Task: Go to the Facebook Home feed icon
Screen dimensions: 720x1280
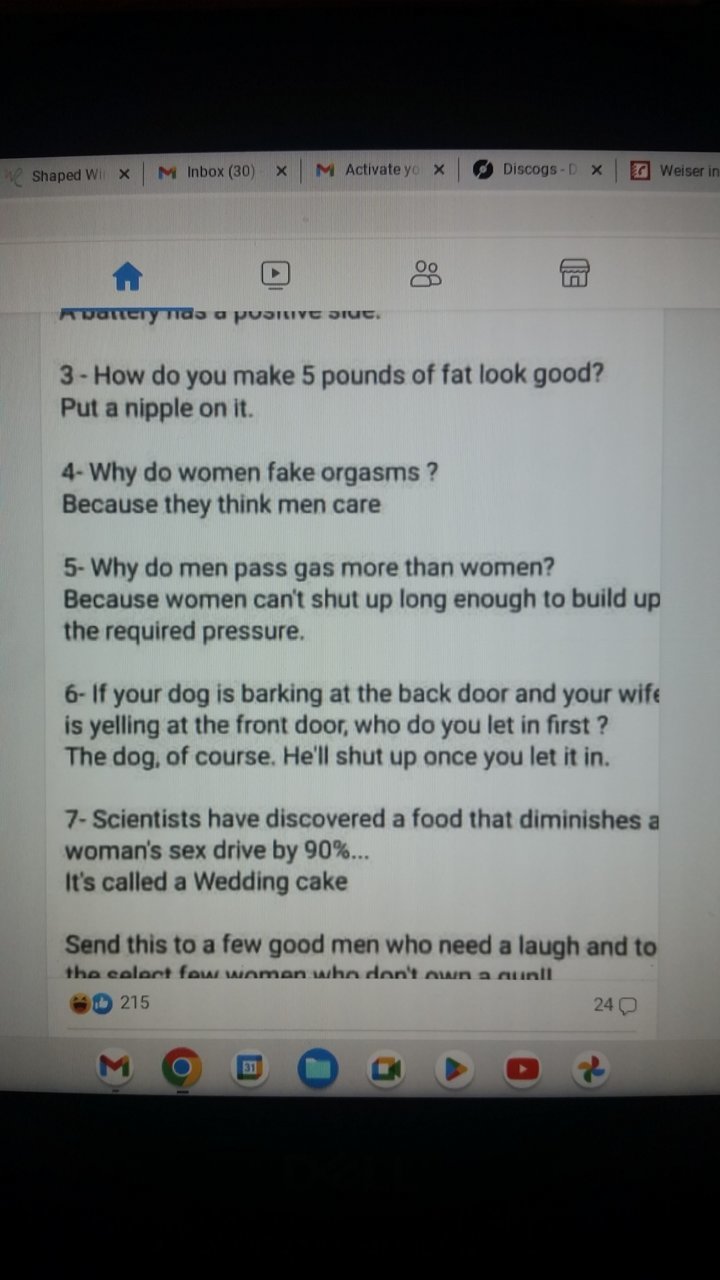Action: tap(127, 275)
